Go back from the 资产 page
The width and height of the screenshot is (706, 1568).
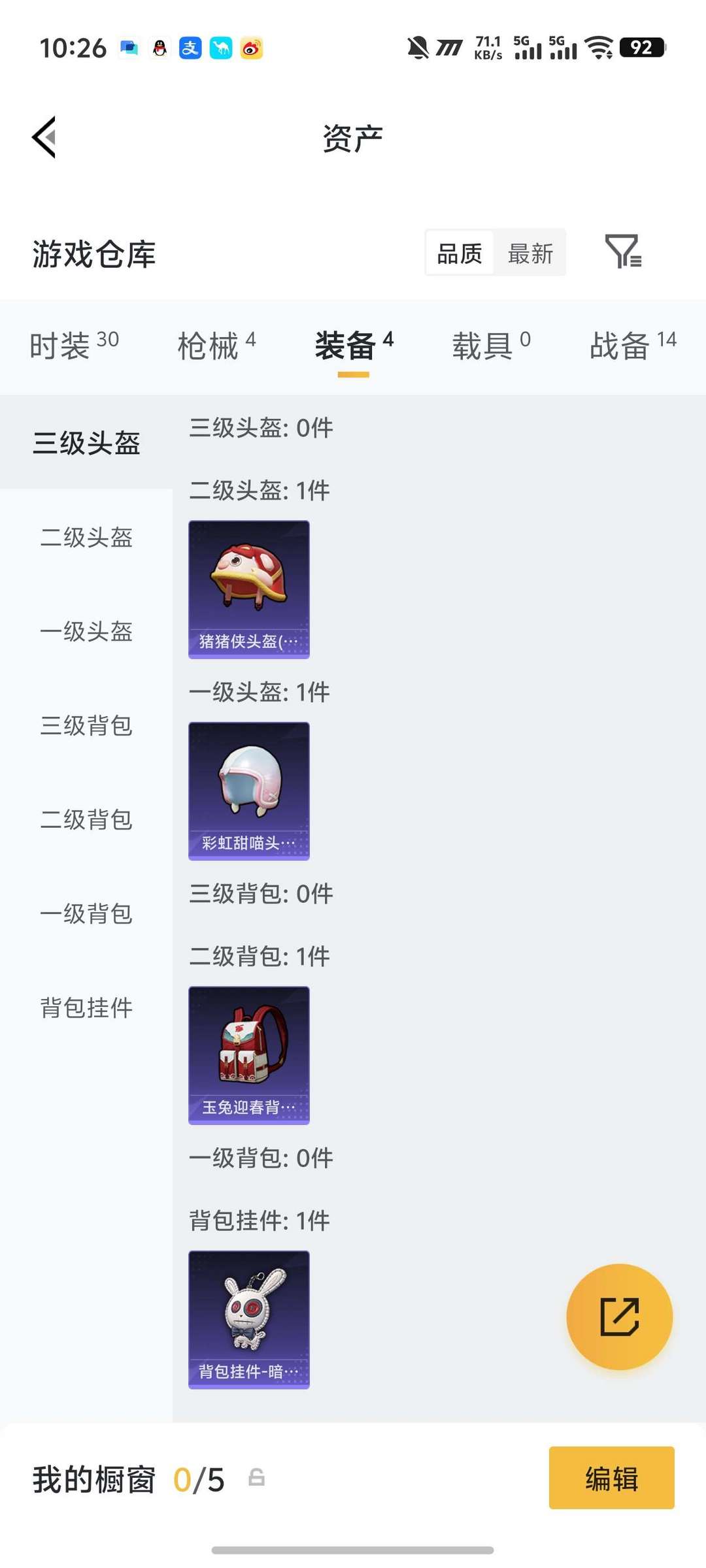click(x=44, y=137)
